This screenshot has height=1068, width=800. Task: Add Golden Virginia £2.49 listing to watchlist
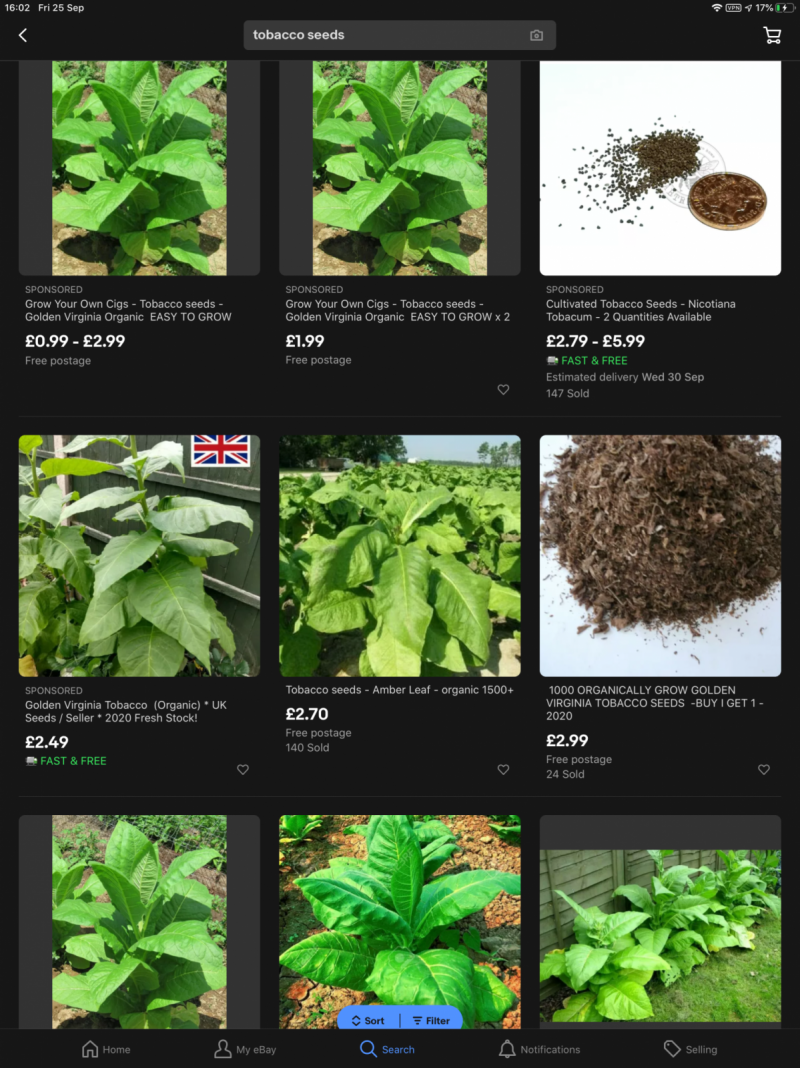click(243, 769)
